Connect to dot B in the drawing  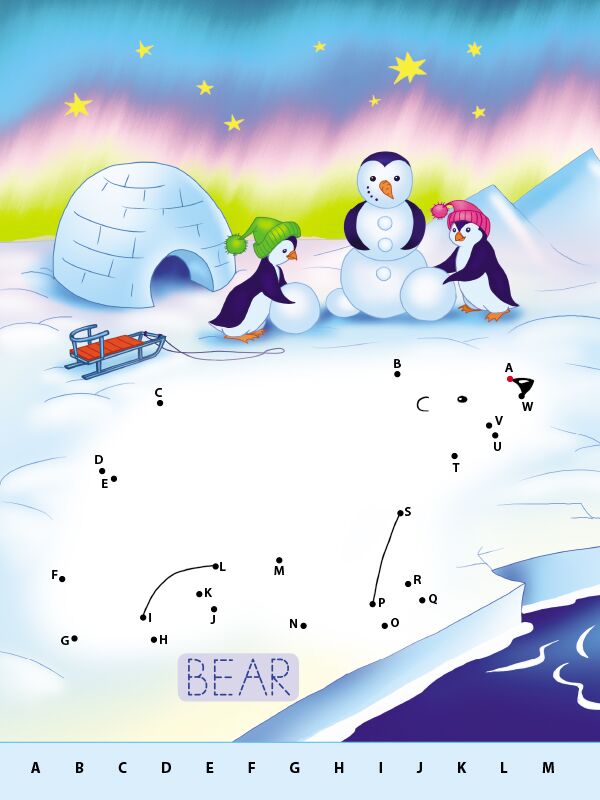coord(397,374)
